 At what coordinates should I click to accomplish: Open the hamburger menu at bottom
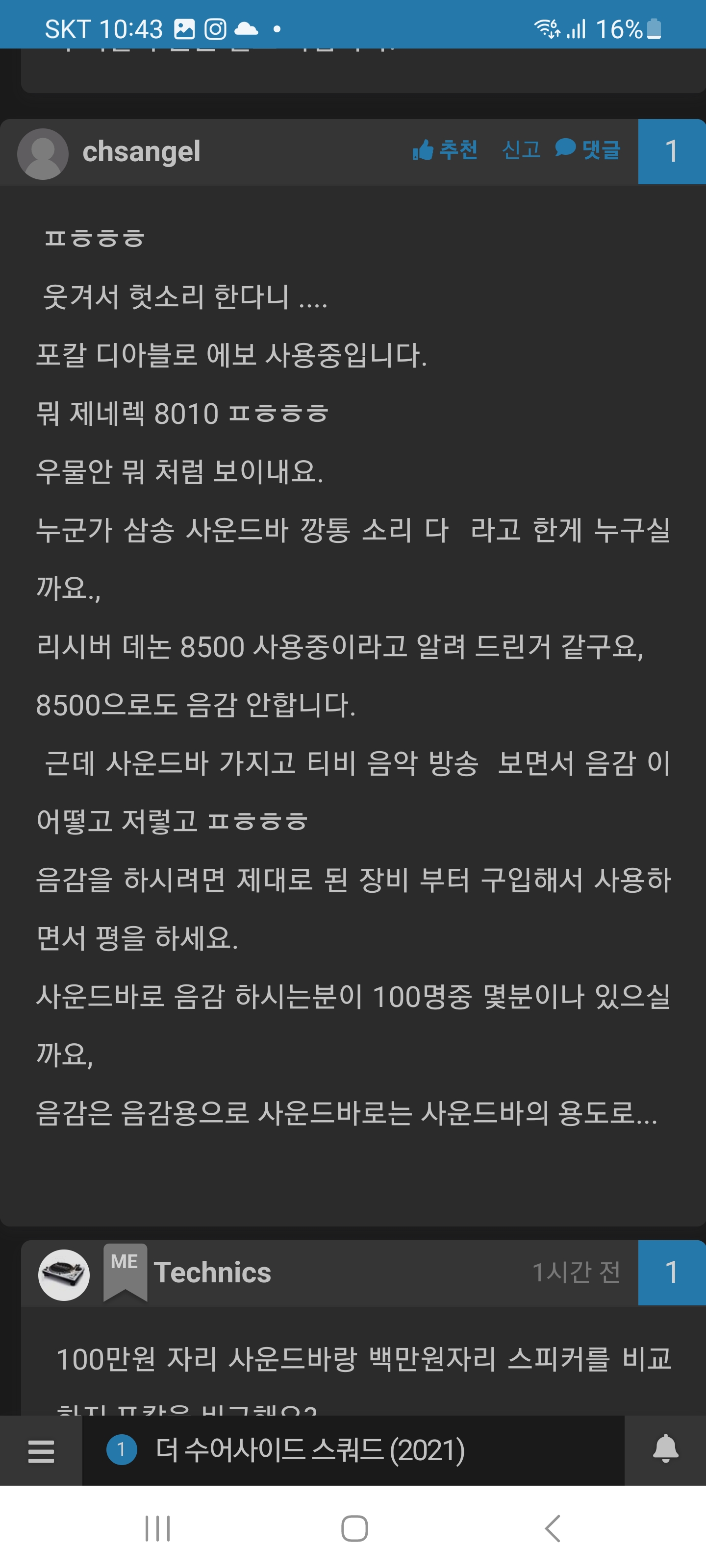coord(41,1451)
